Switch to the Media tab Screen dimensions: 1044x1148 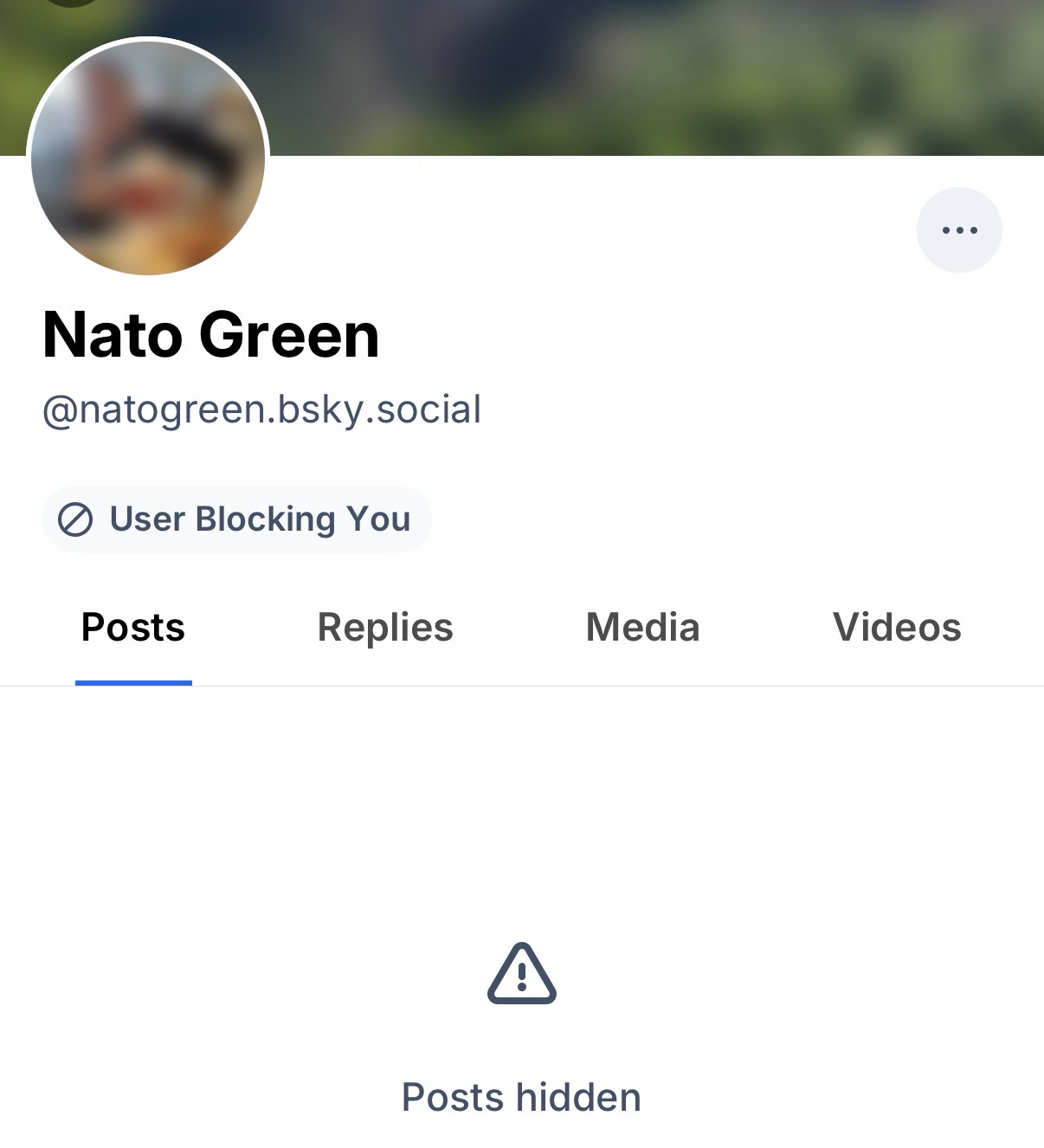(642, 628)
